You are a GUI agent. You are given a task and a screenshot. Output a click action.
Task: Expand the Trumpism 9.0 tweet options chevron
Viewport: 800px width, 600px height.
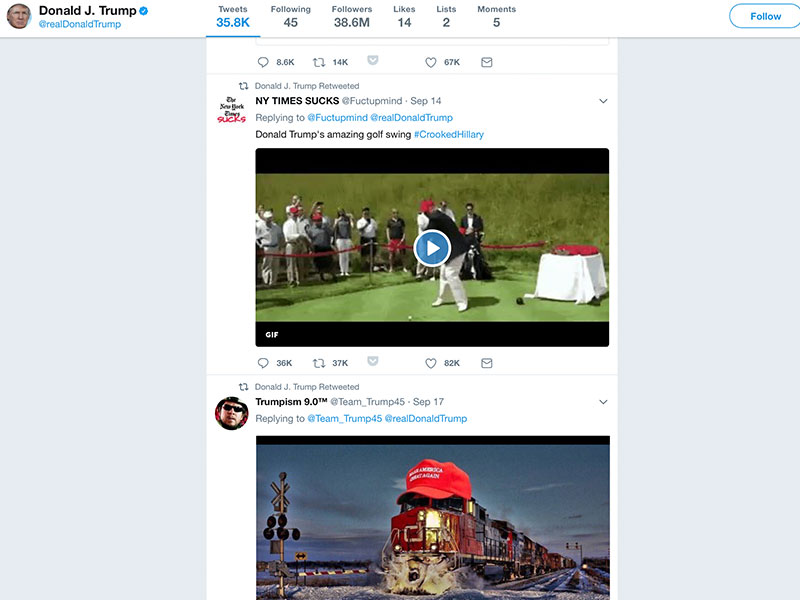pyautogui.click(x=603, y=402)
